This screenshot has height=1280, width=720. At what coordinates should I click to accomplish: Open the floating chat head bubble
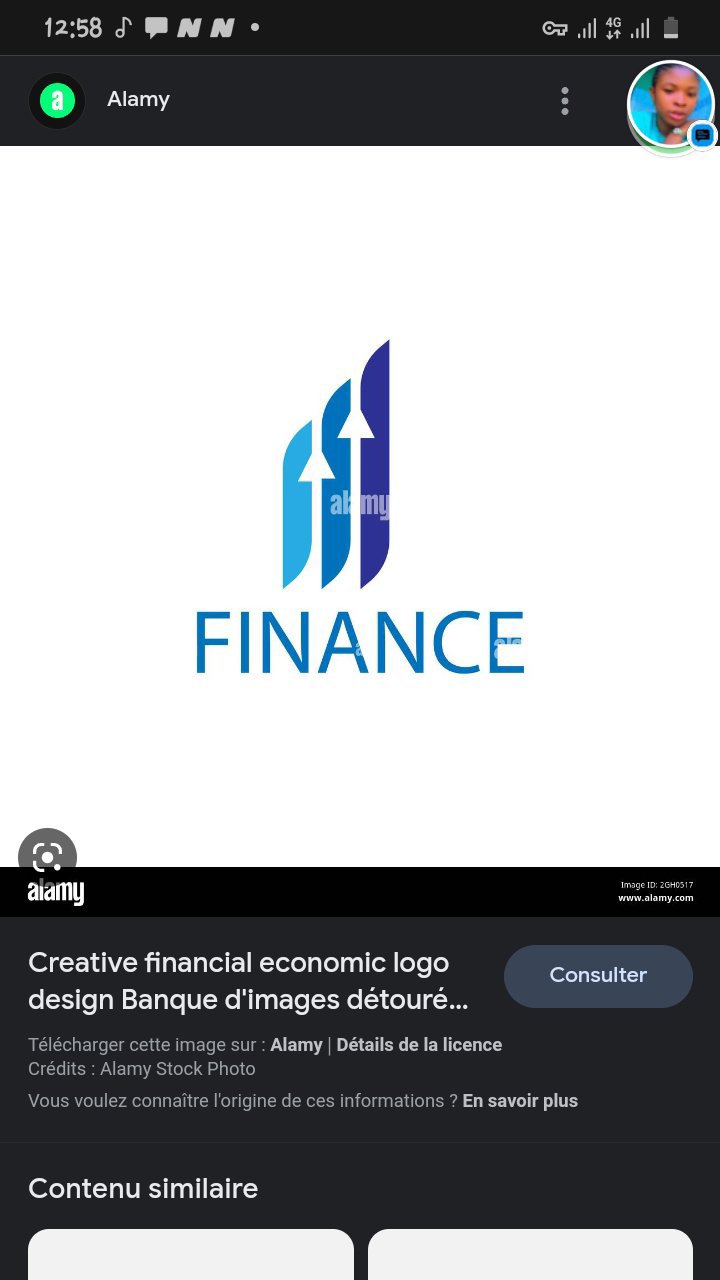tap(671, 105)
